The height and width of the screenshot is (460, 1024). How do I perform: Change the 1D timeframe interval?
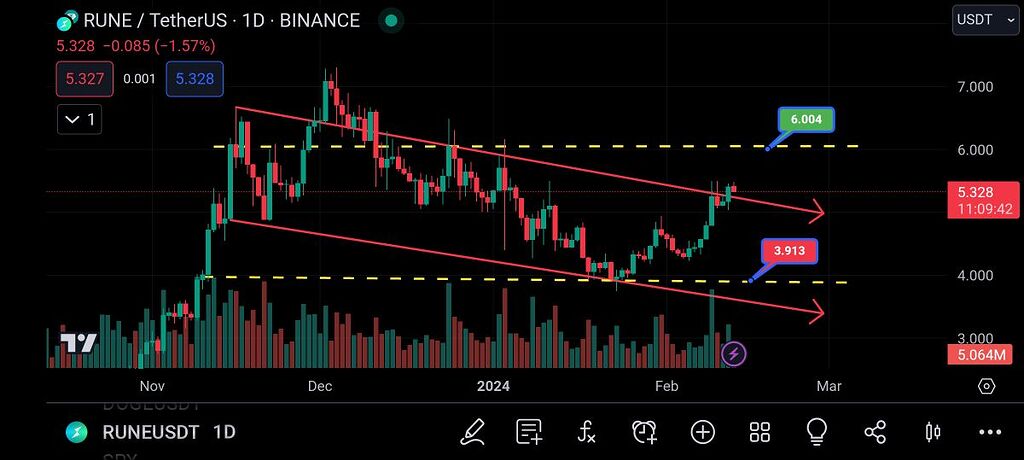coord(224,433)
